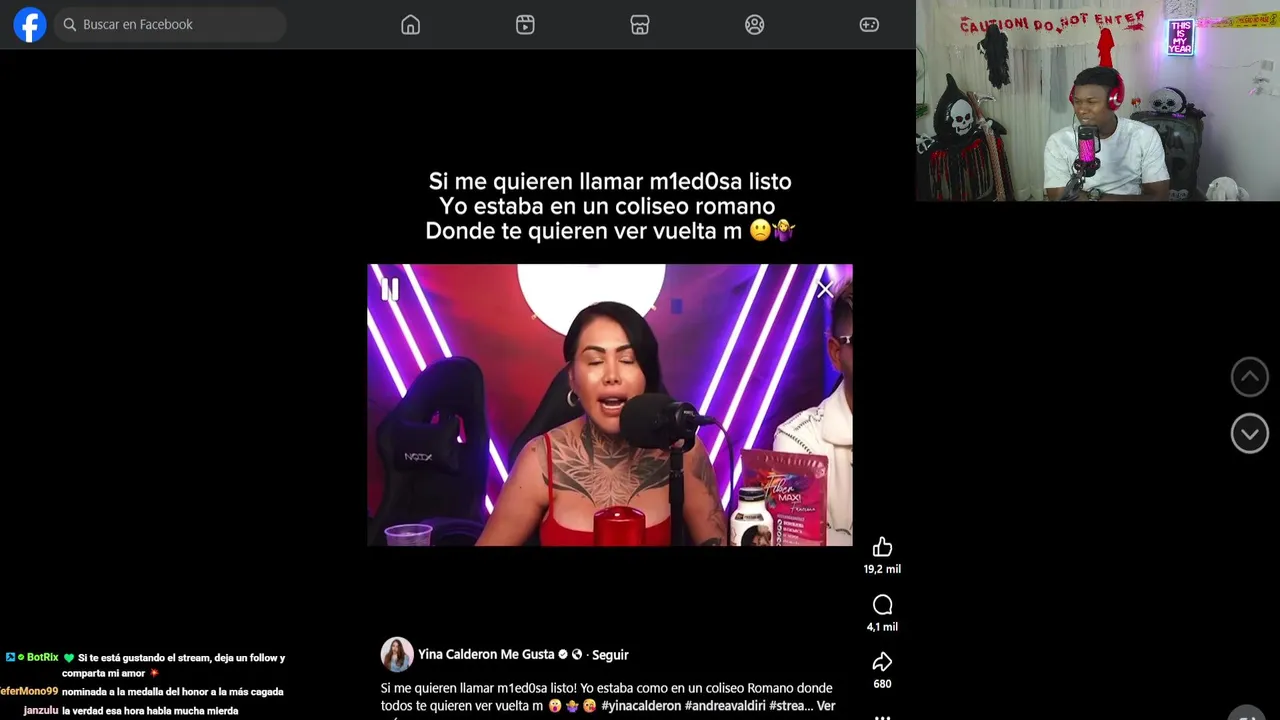The width and height of the screenshot is (1280, 720).
Task: Follow the page with Seguir
Action: pos(610,655)
